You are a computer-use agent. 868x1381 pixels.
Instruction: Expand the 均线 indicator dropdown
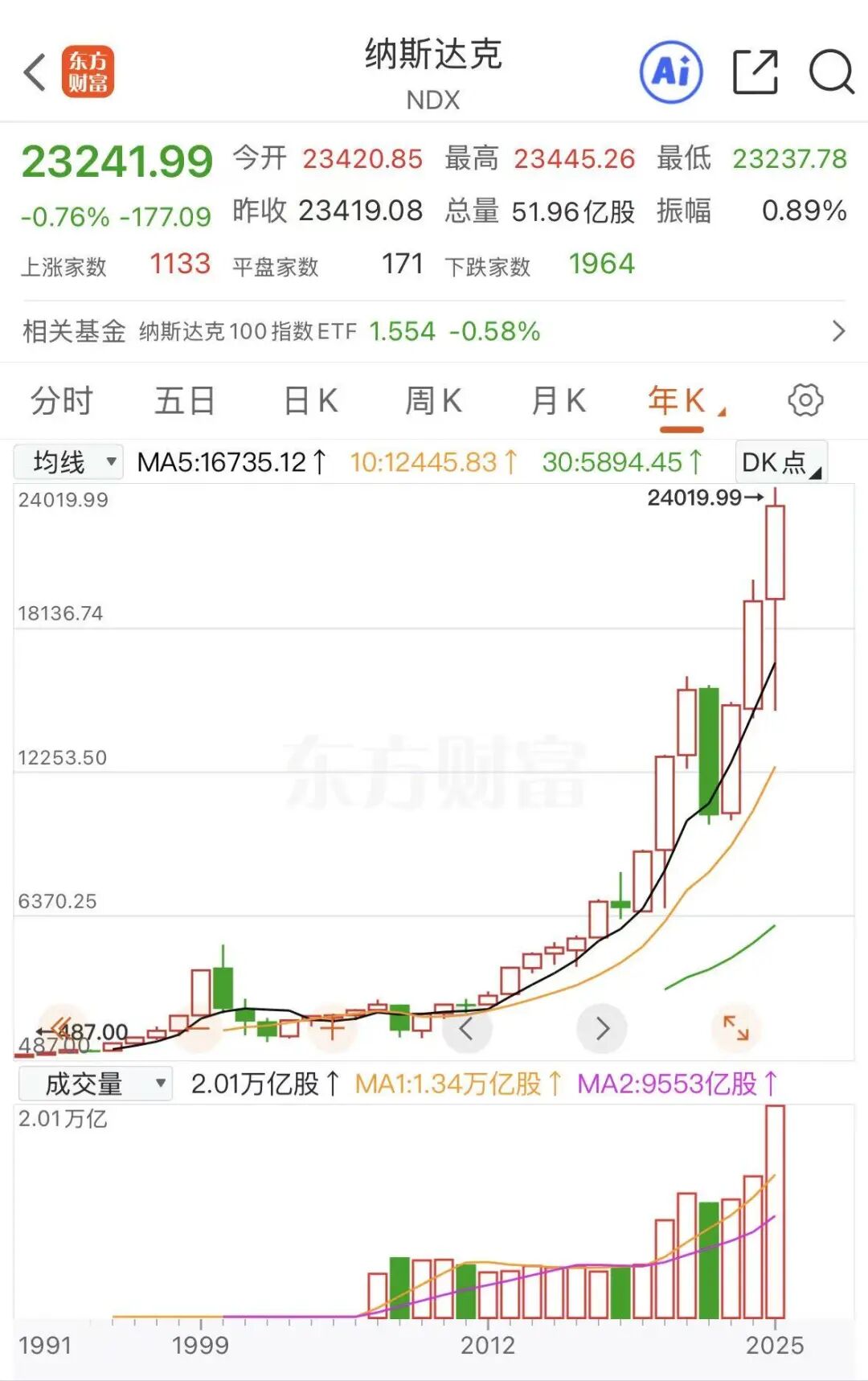click(69, 462)
